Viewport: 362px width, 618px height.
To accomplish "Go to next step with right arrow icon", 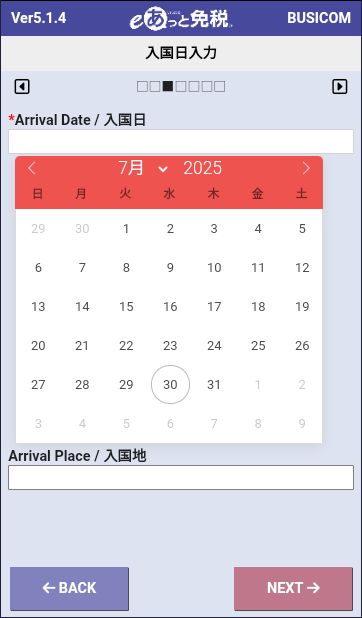I will [340, 86].
